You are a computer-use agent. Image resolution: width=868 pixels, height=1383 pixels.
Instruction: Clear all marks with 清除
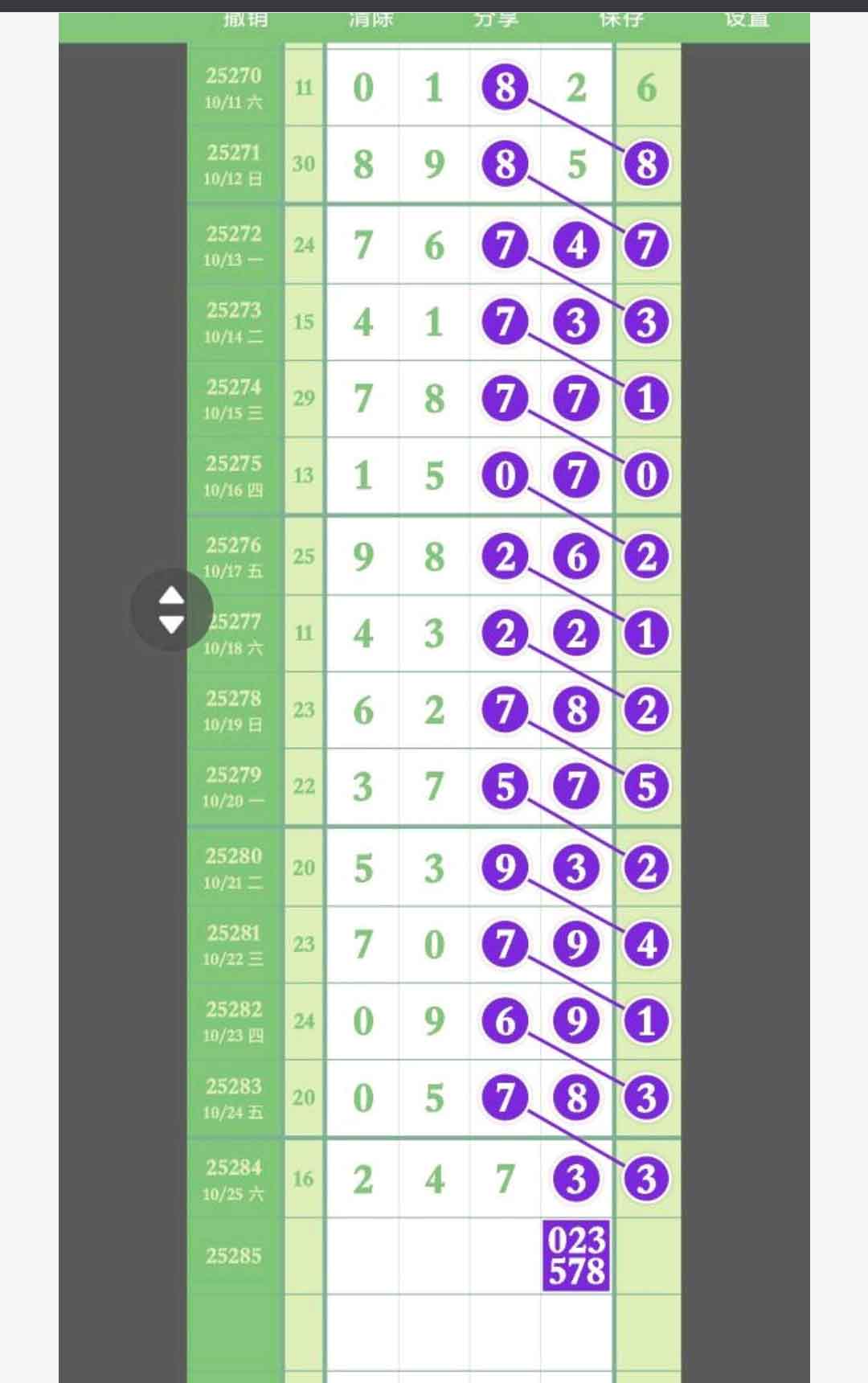(x=371, y=19)
